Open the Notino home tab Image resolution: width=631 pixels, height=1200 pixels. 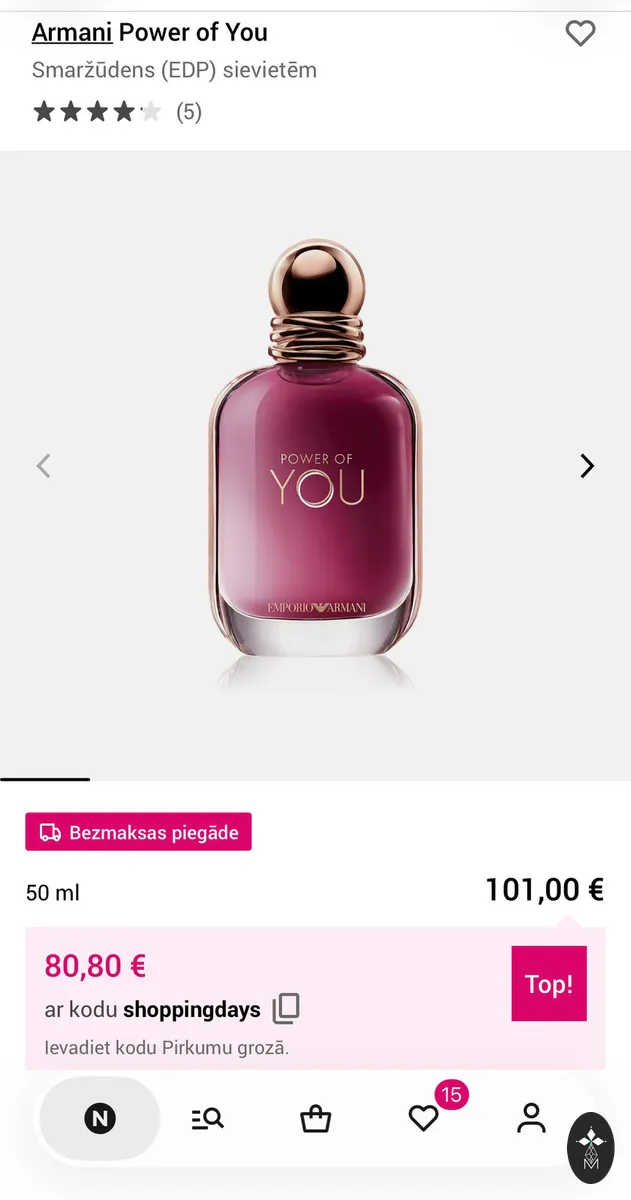click(99, 1118)
